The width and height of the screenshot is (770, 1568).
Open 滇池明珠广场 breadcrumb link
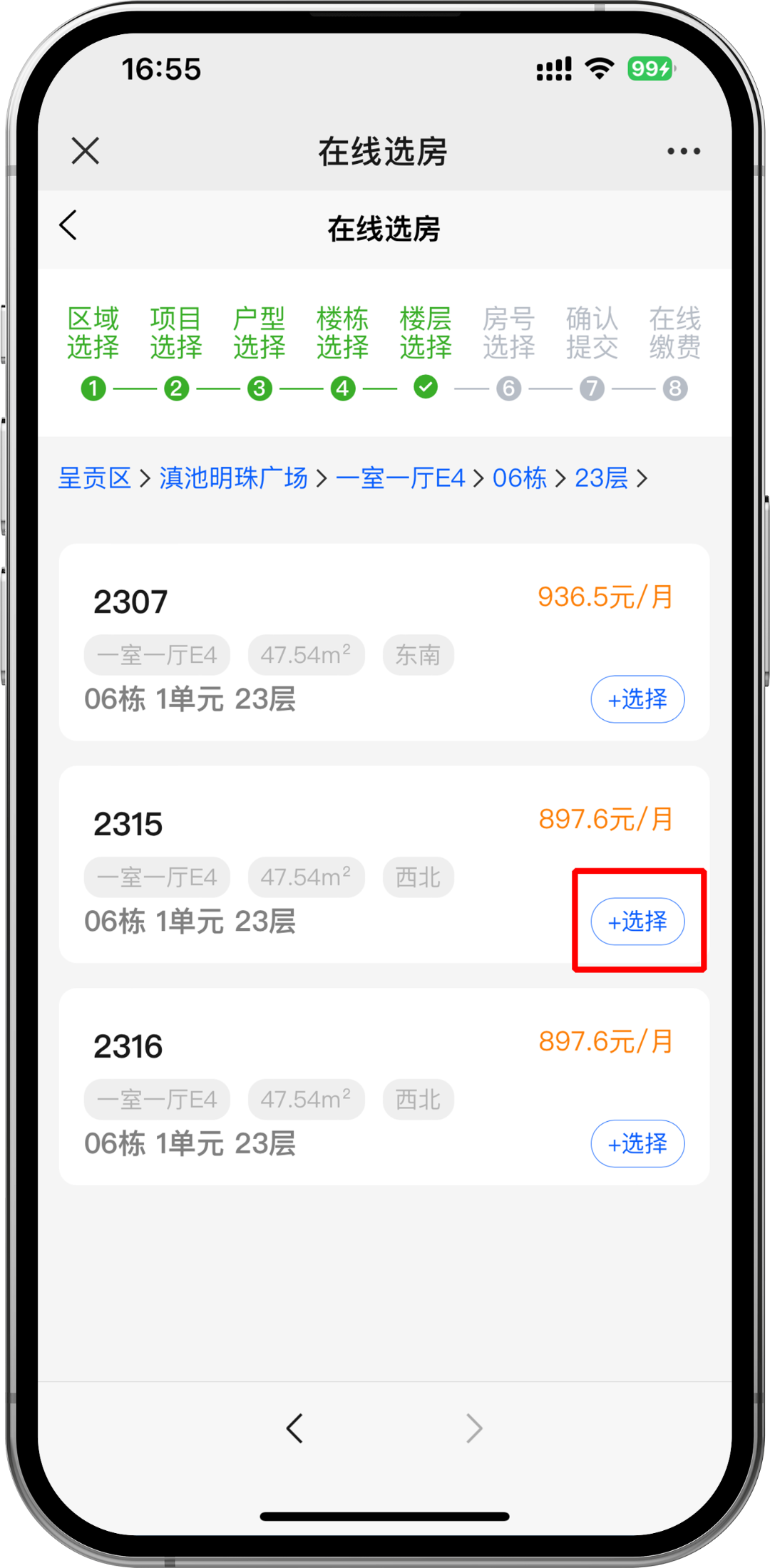pyautogui.click(x=233, y=478)
